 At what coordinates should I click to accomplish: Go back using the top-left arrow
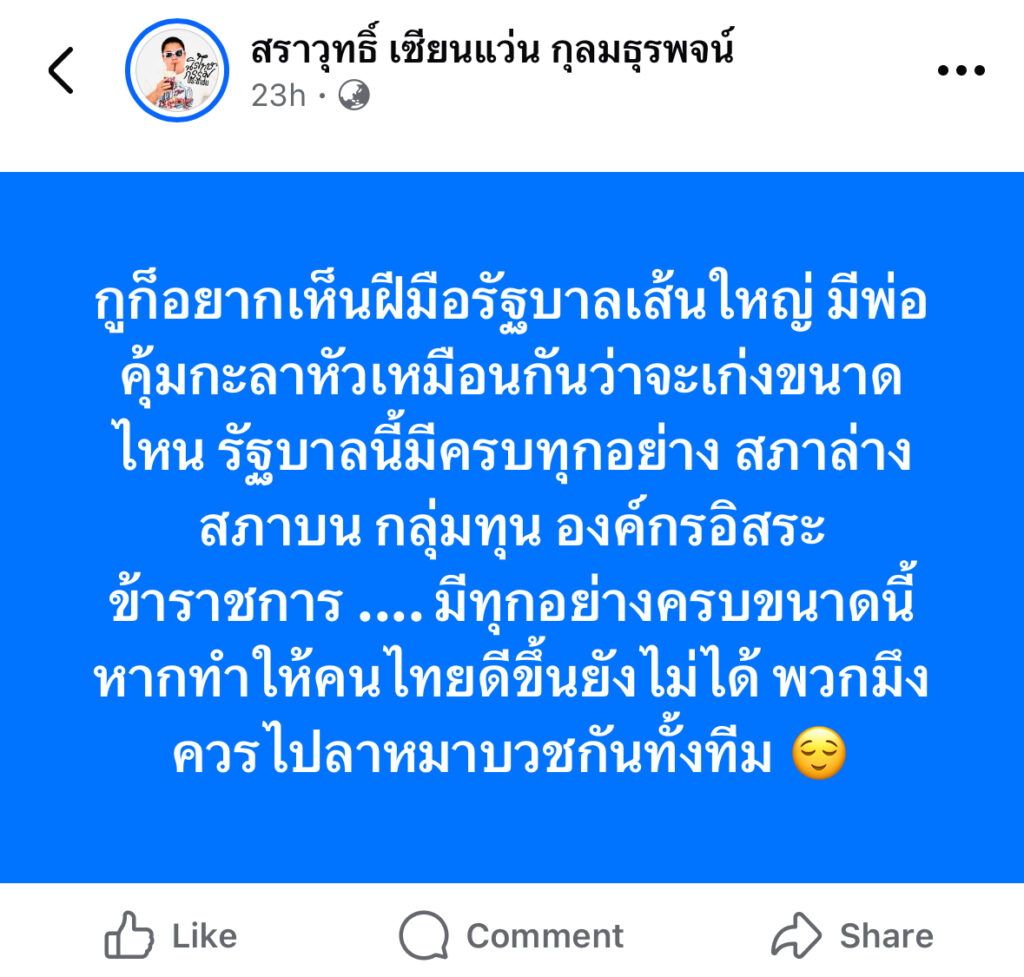[61, 71]
